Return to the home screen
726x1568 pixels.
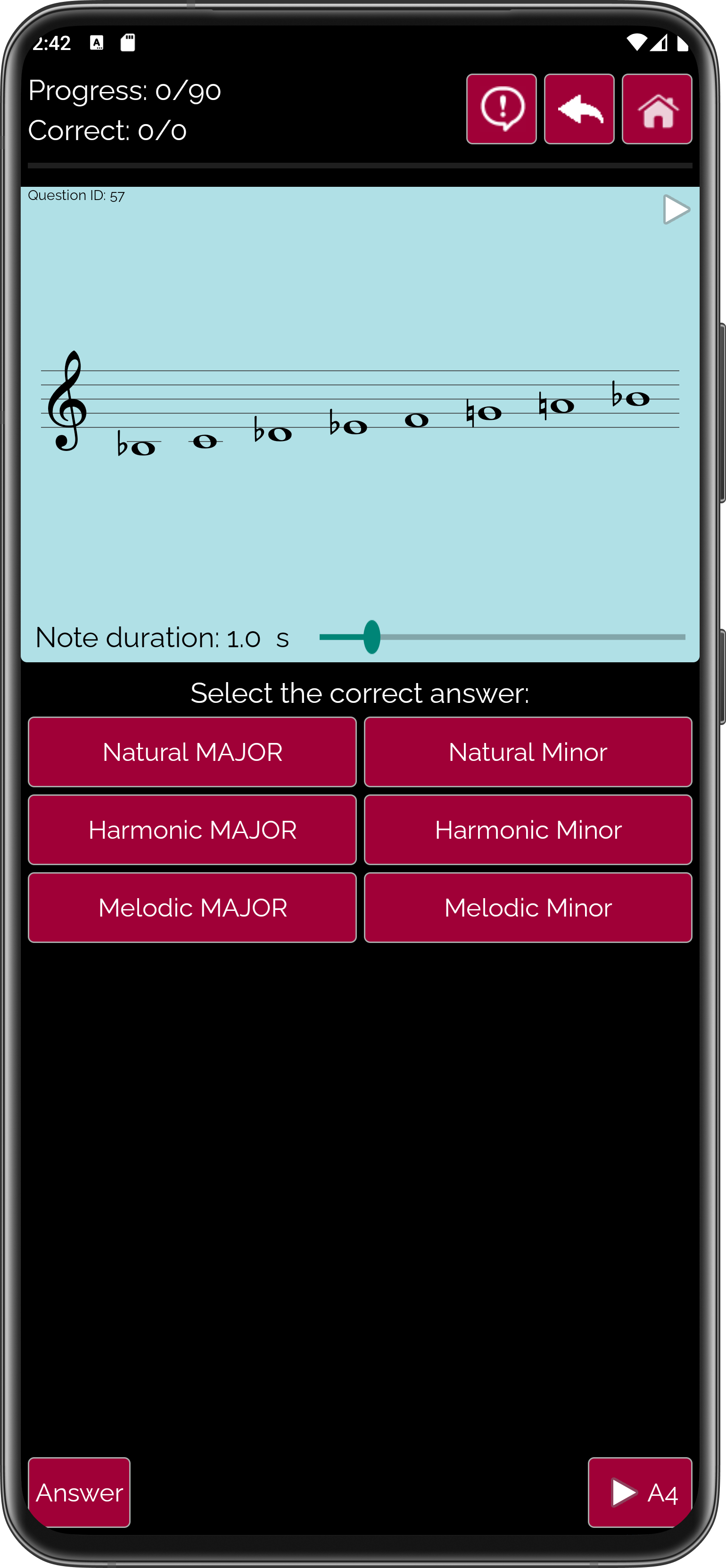(x=657, y=109)
